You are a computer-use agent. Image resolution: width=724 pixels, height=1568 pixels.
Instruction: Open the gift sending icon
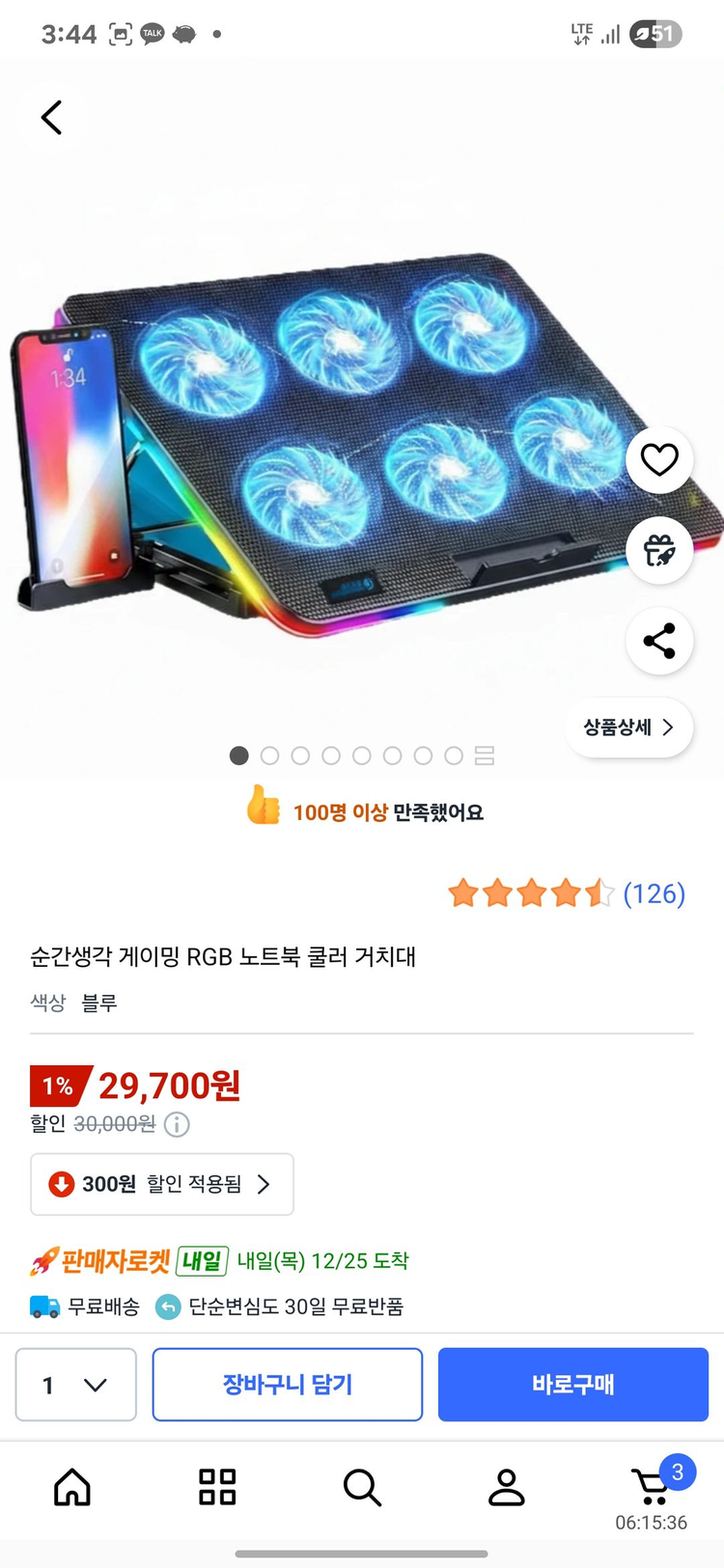659,550
